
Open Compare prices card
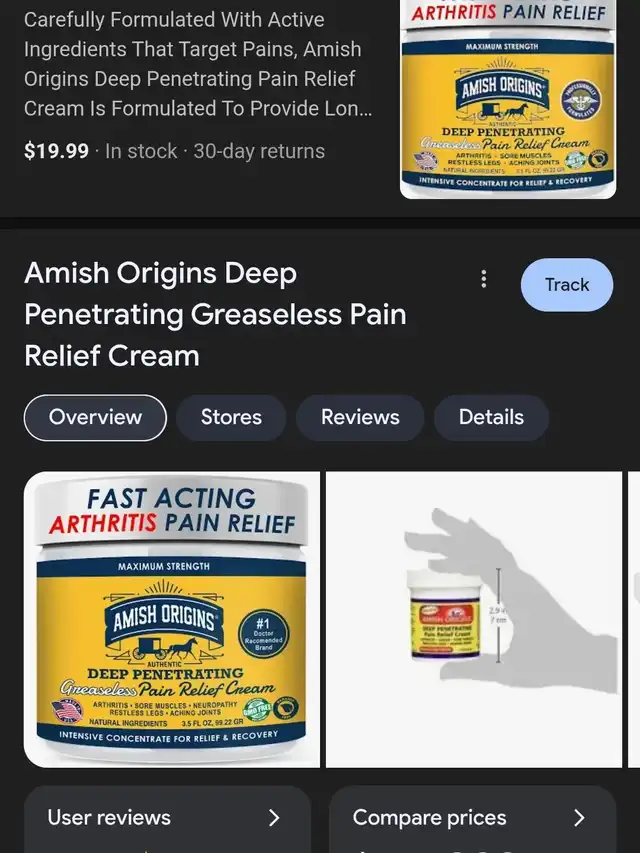(471, 818)
